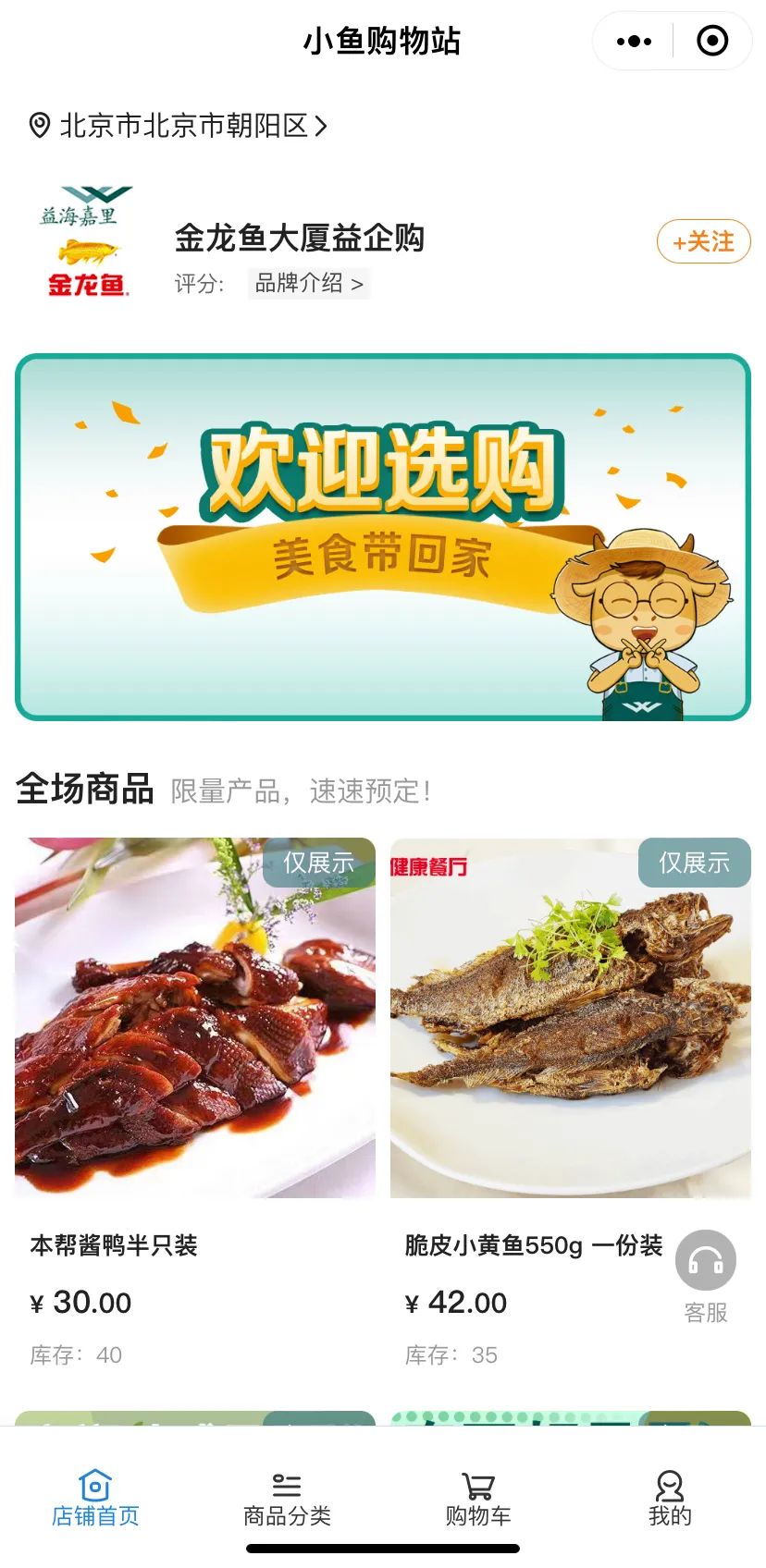This screenshot has width=766, height=1568.
Task: Switch to 商品分类 tab
Action: click(x=287, y=1499)
